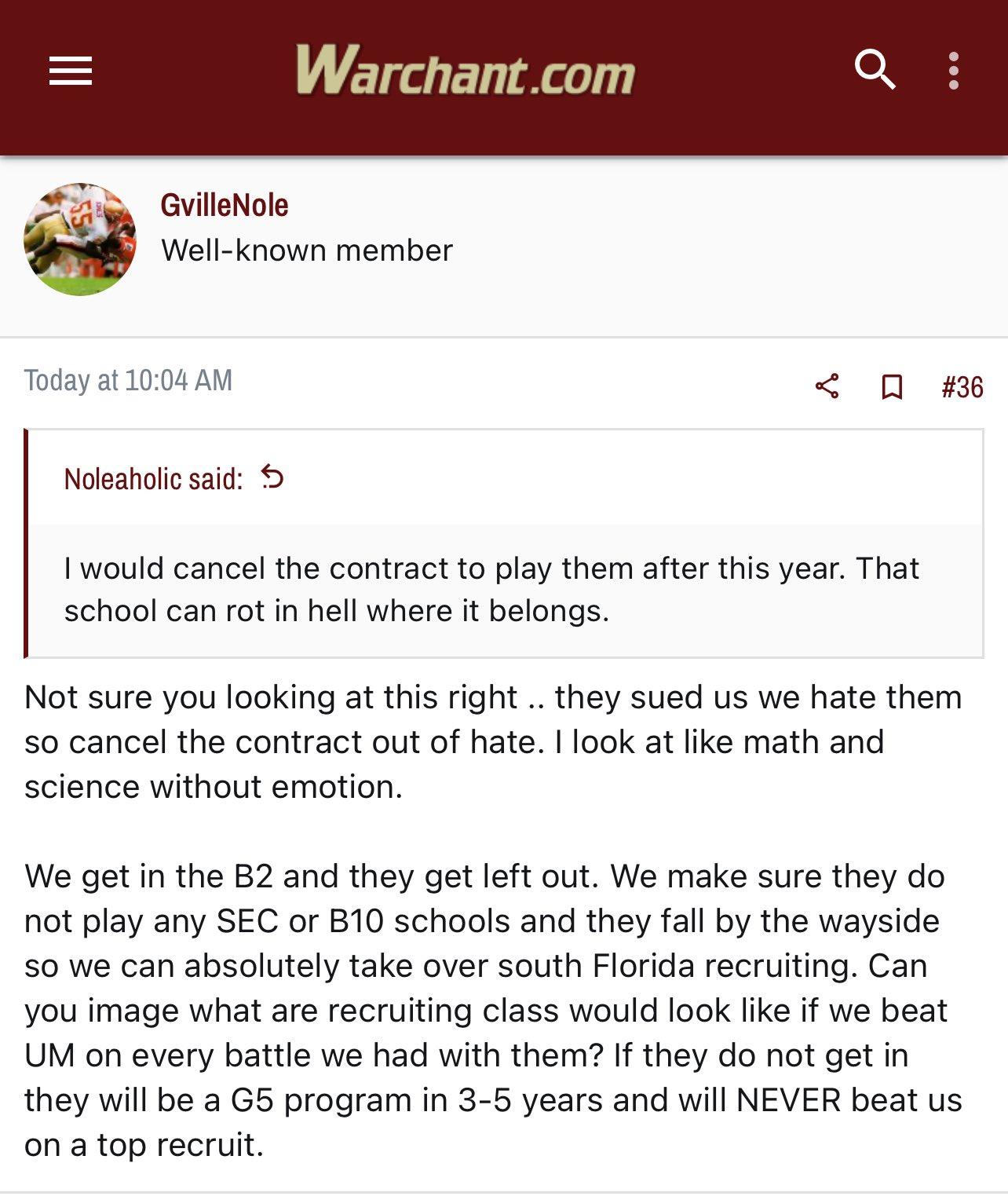This screenshot has width=1008, height=1196.
Task: Go to the Warchant.com home page
Action: tap(466, 71)
